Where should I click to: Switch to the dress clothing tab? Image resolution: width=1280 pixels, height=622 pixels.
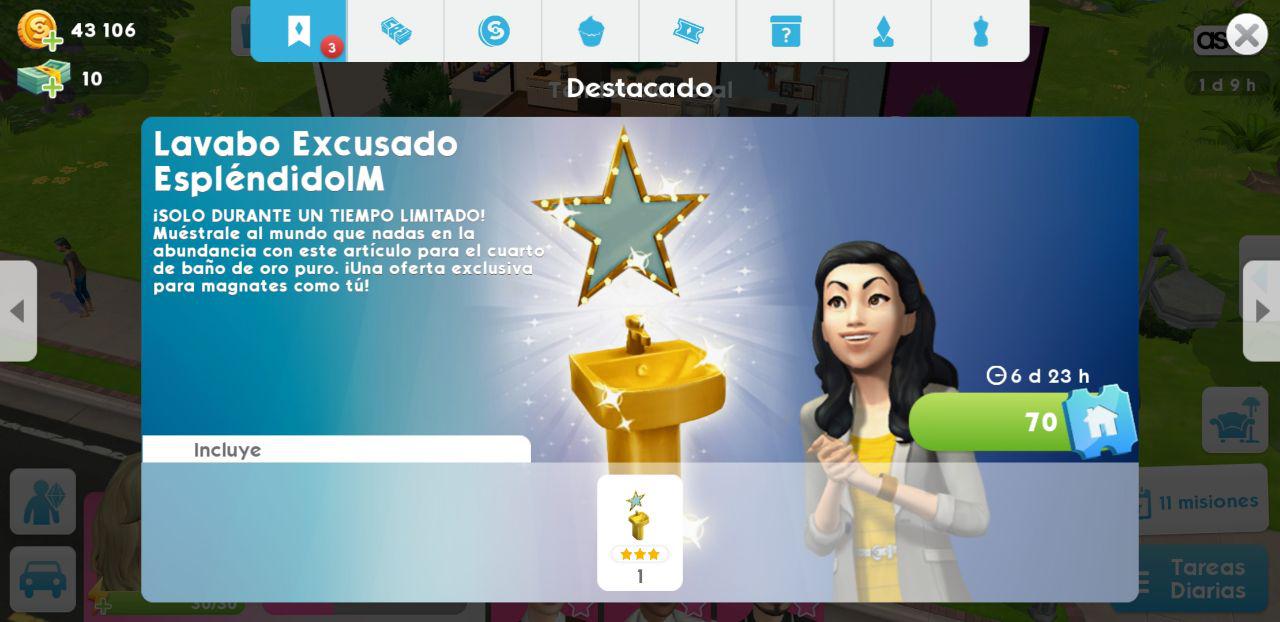(883, 31)
